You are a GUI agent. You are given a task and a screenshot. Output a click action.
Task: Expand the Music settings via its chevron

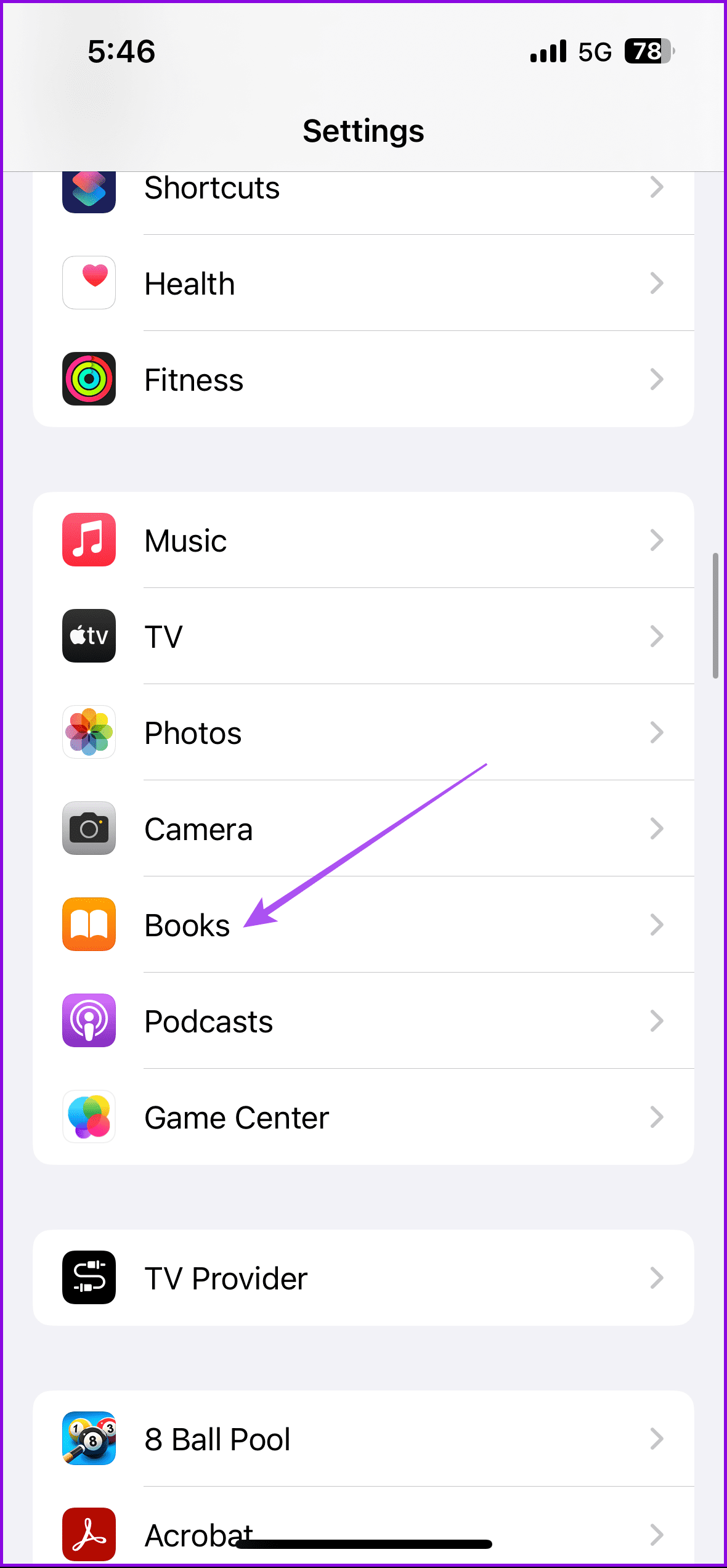click(x=657, y=541)
